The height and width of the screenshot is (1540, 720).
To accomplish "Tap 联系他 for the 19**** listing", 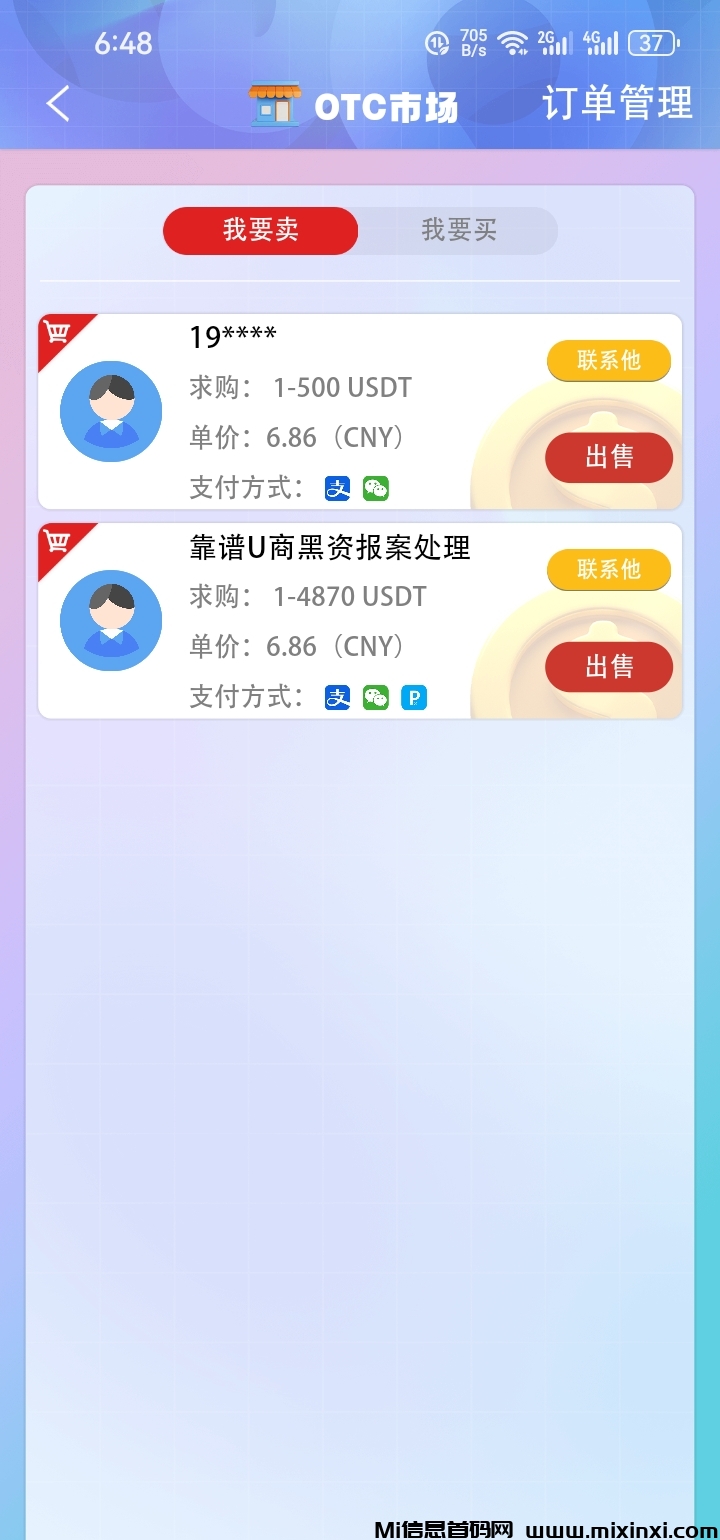I will pos(608,360).
